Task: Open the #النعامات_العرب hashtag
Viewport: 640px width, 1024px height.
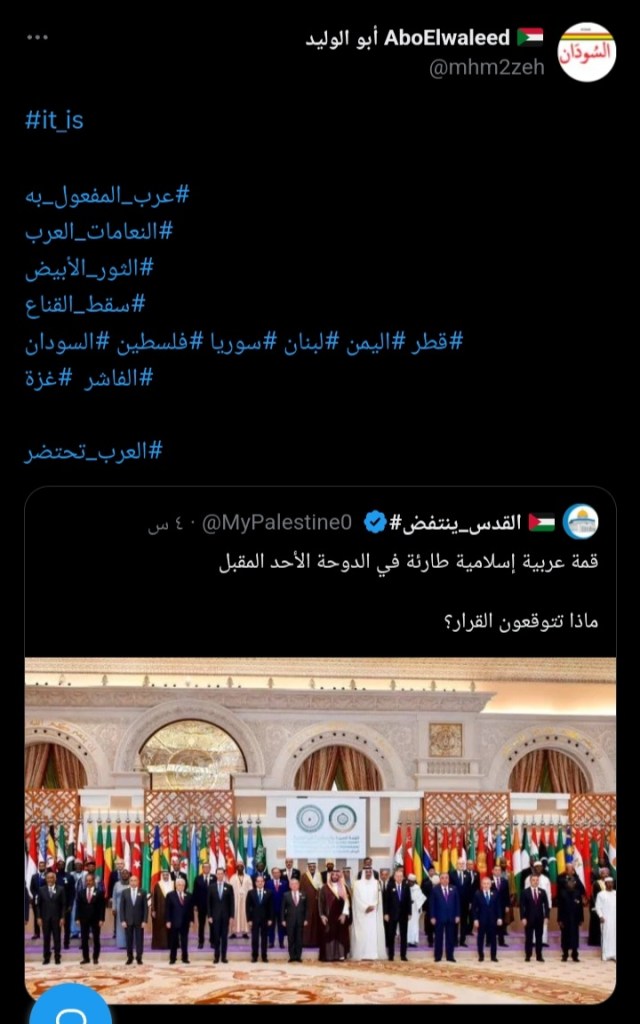Action: (99, 231)
